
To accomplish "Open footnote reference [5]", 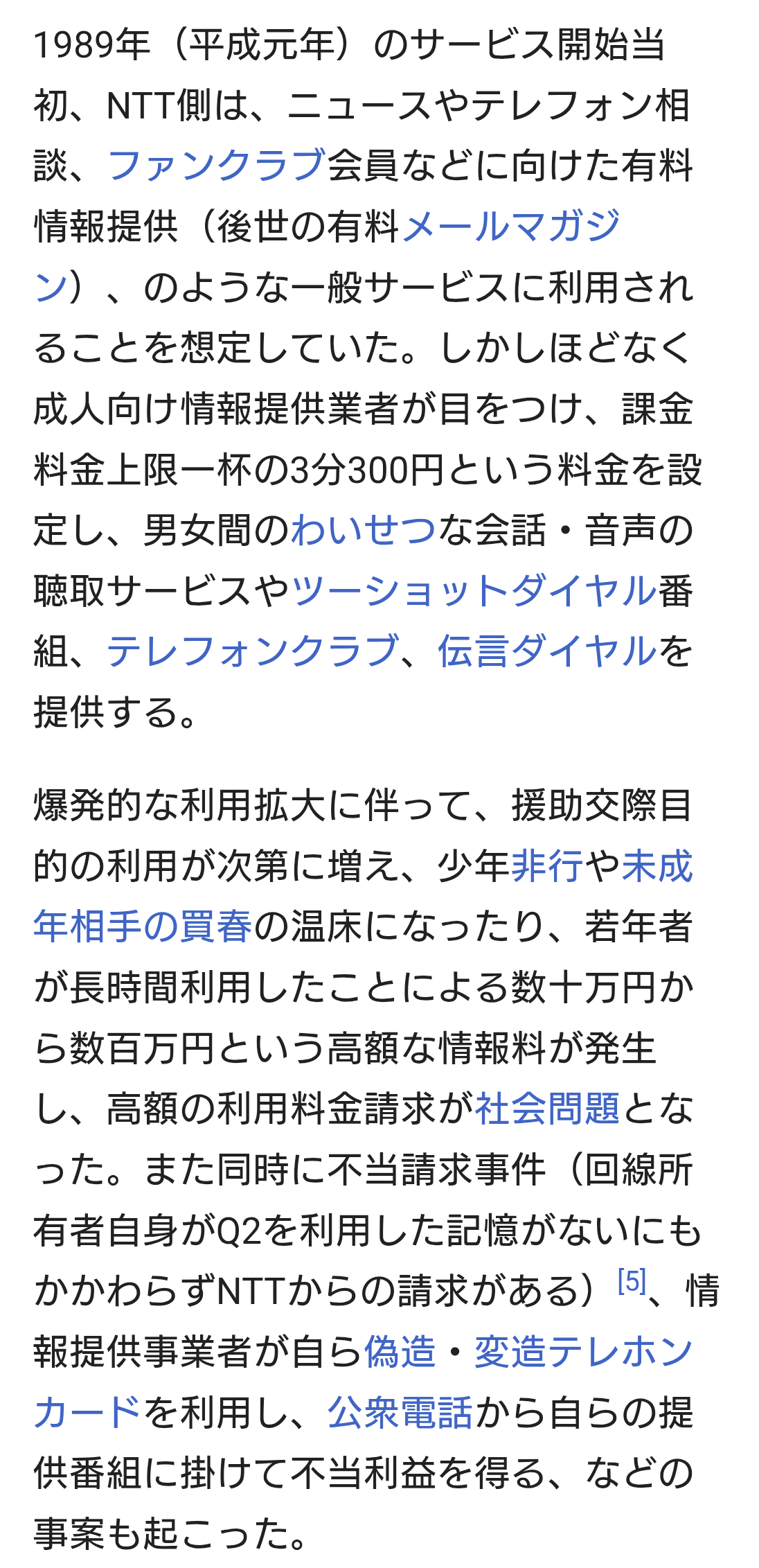I will tap(631, 1281).
